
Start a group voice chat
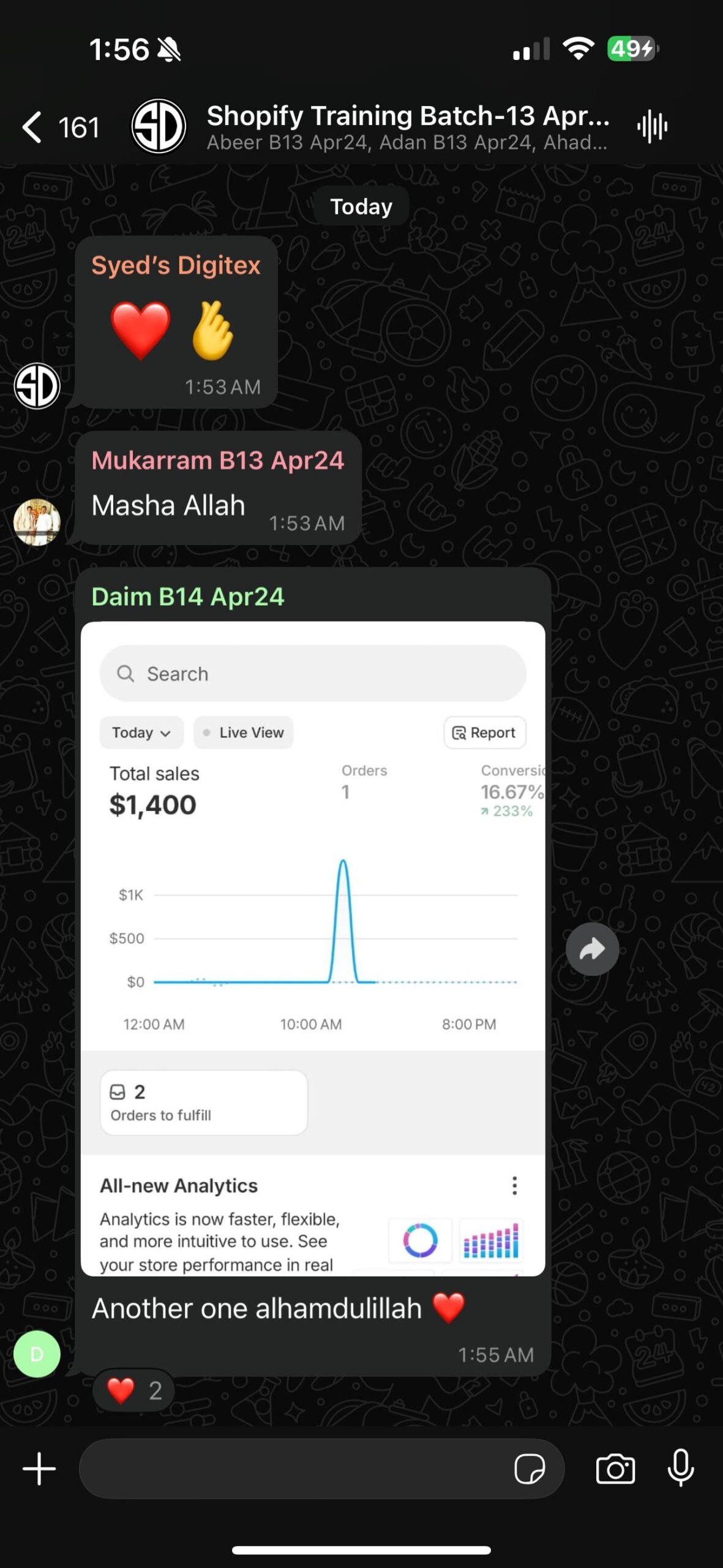coord(651,127)
